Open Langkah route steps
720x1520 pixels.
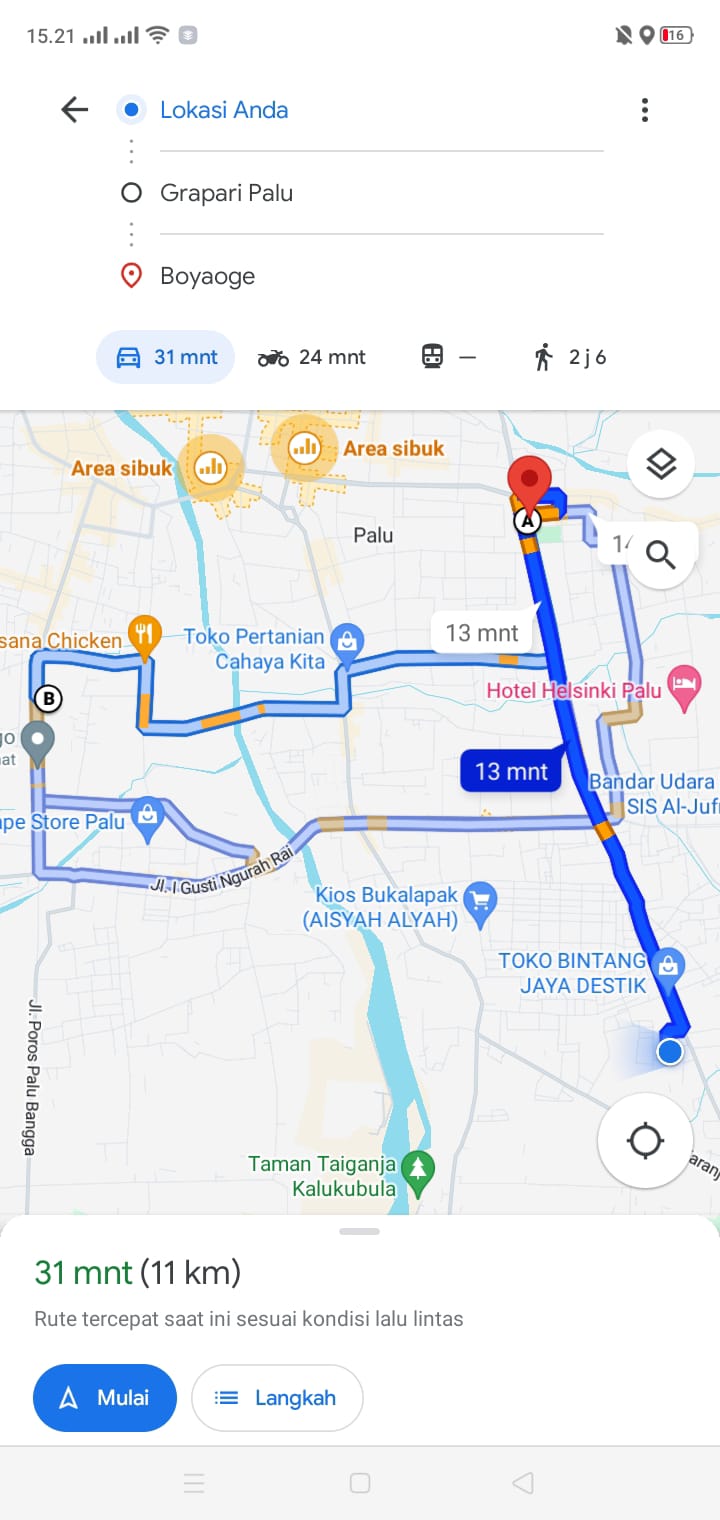pyautogui.click(x=277, y=1398)
